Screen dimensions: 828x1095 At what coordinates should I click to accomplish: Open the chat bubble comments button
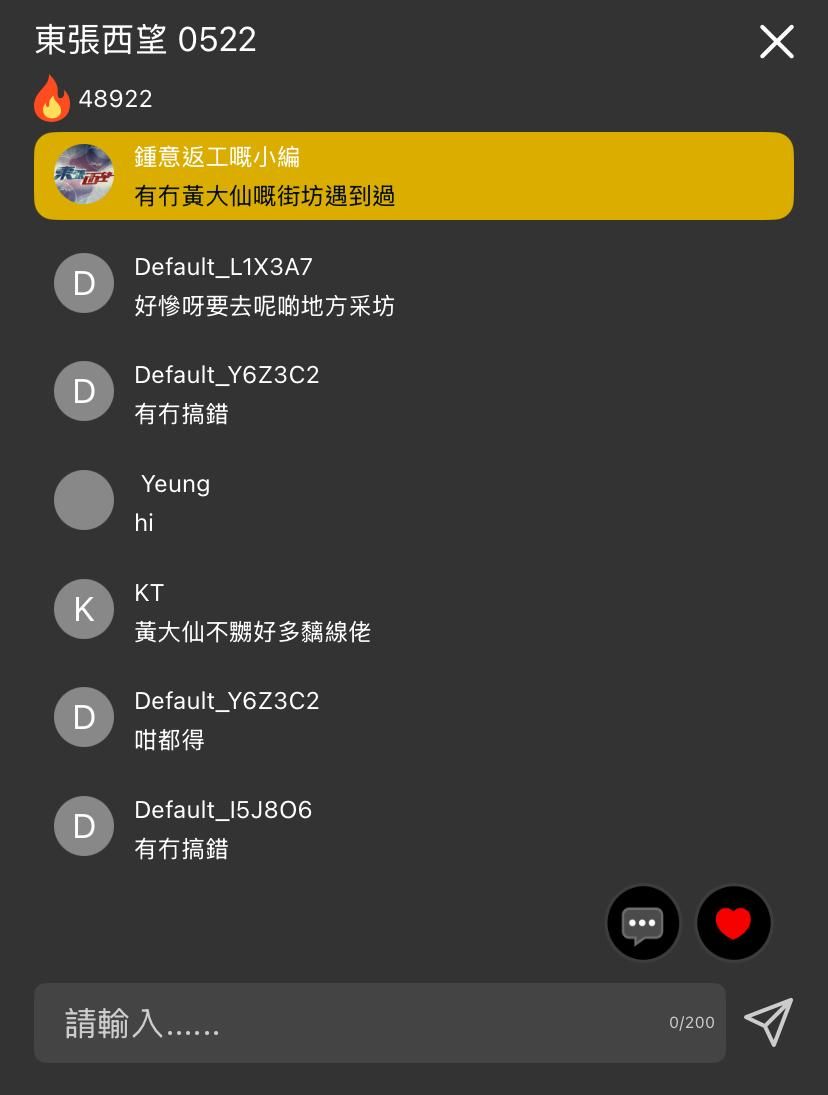(x=643, y=923)
